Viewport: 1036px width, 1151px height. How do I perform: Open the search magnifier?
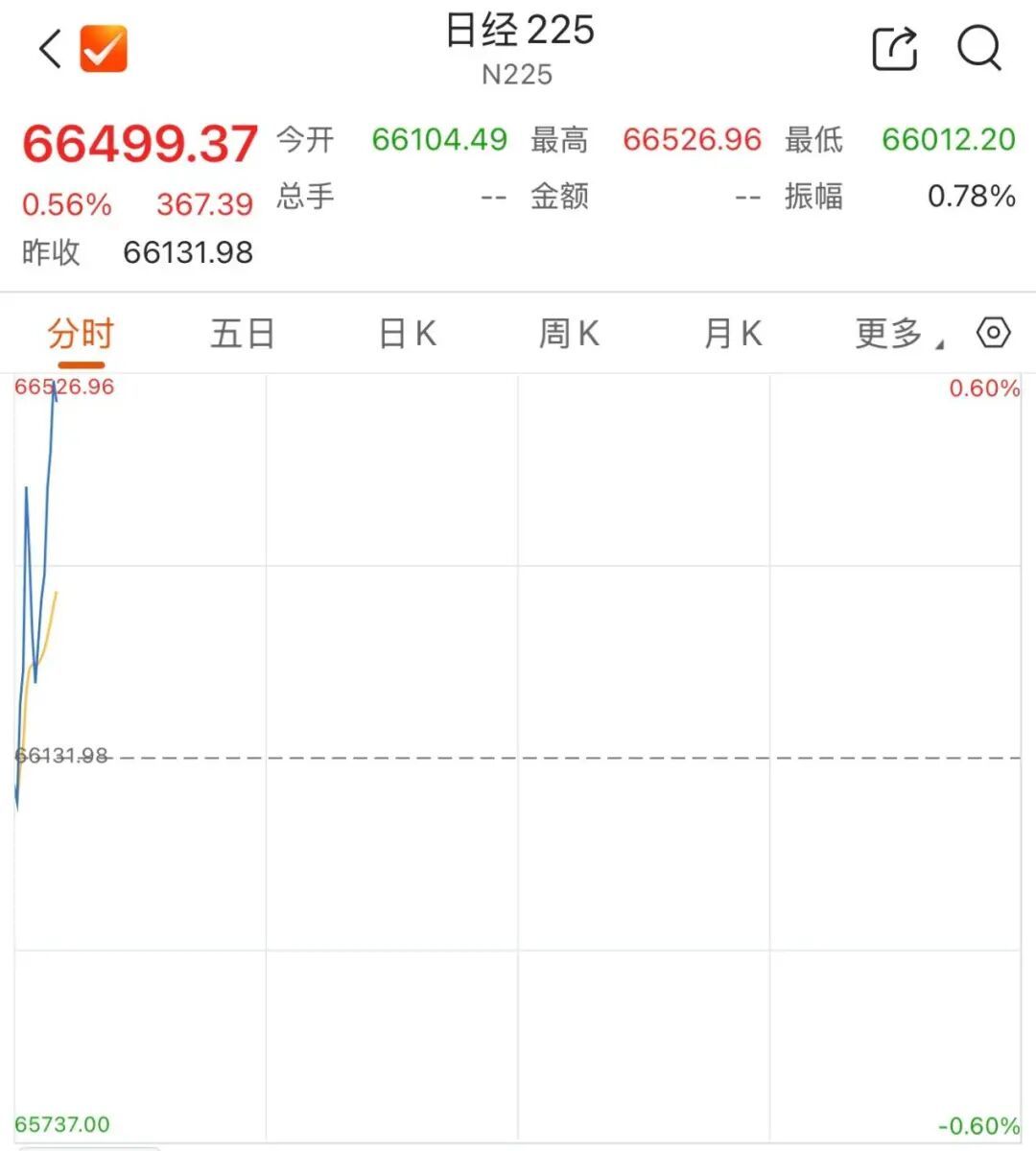tap(979, 48)
